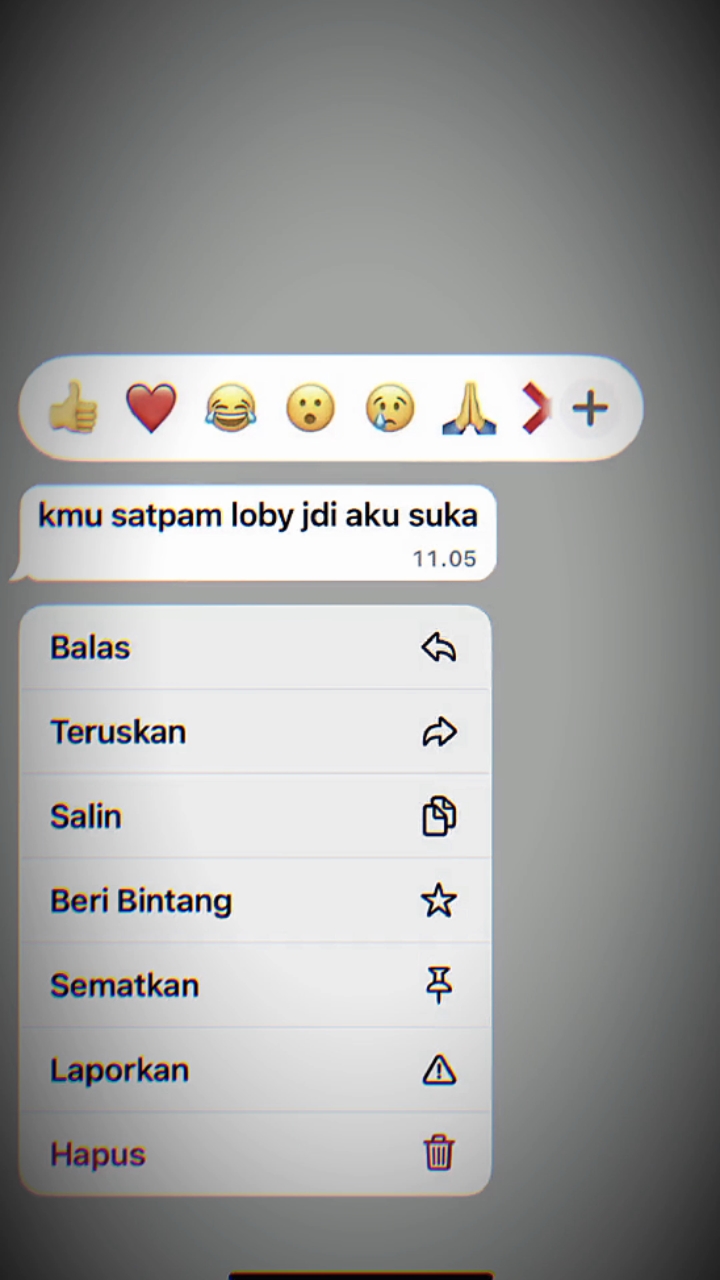React with the red heart emoji

pos(151,409)
